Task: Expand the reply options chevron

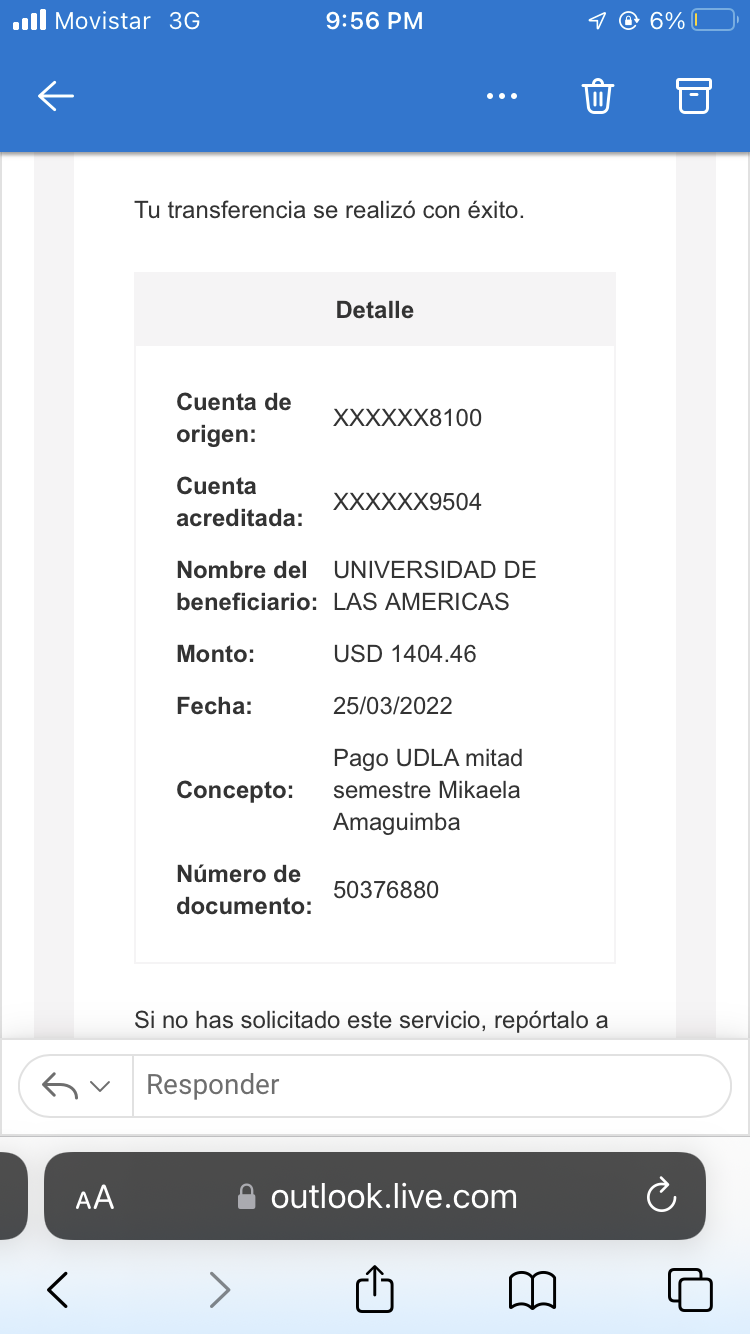Action: click(x=100, y=1086)
